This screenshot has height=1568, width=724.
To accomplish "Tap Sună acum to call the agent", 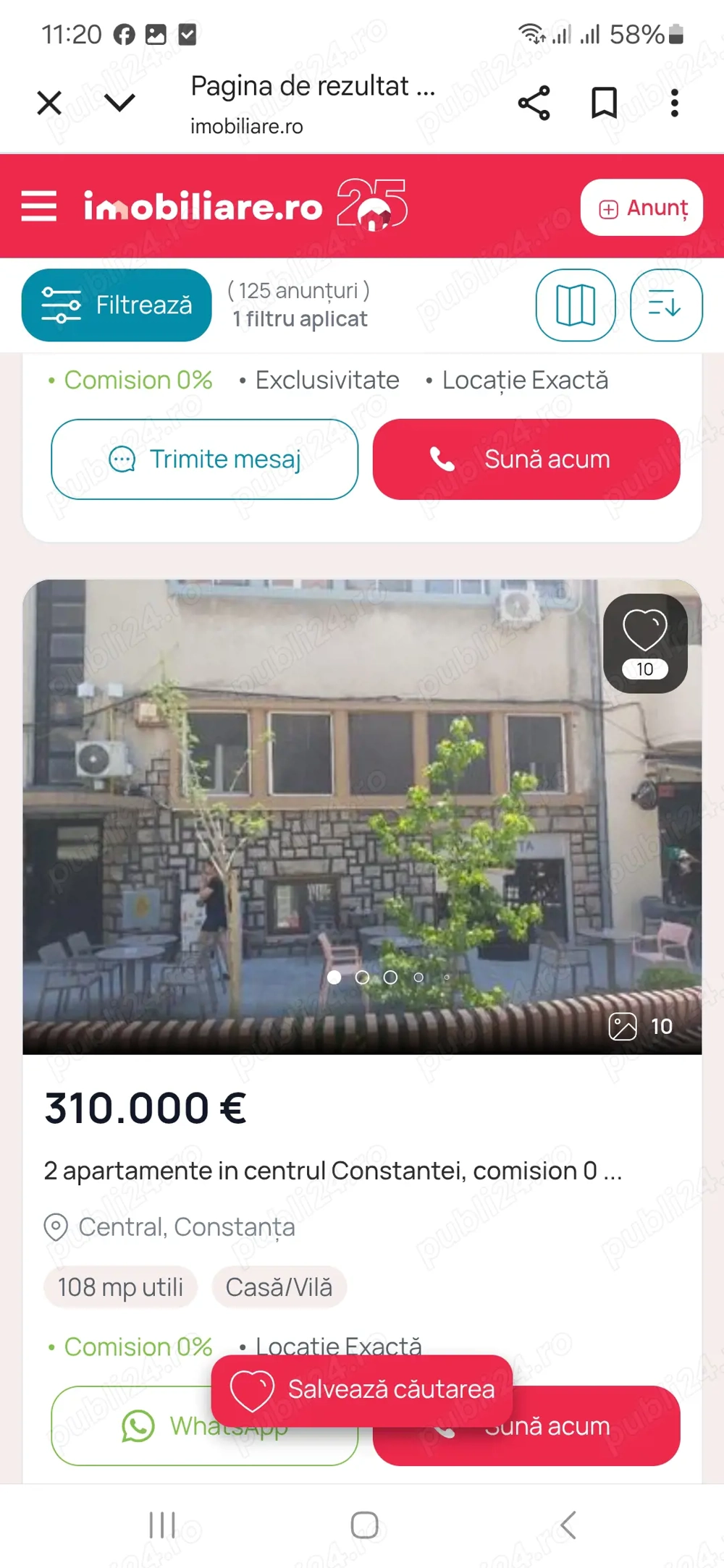I will click(526, 459).
